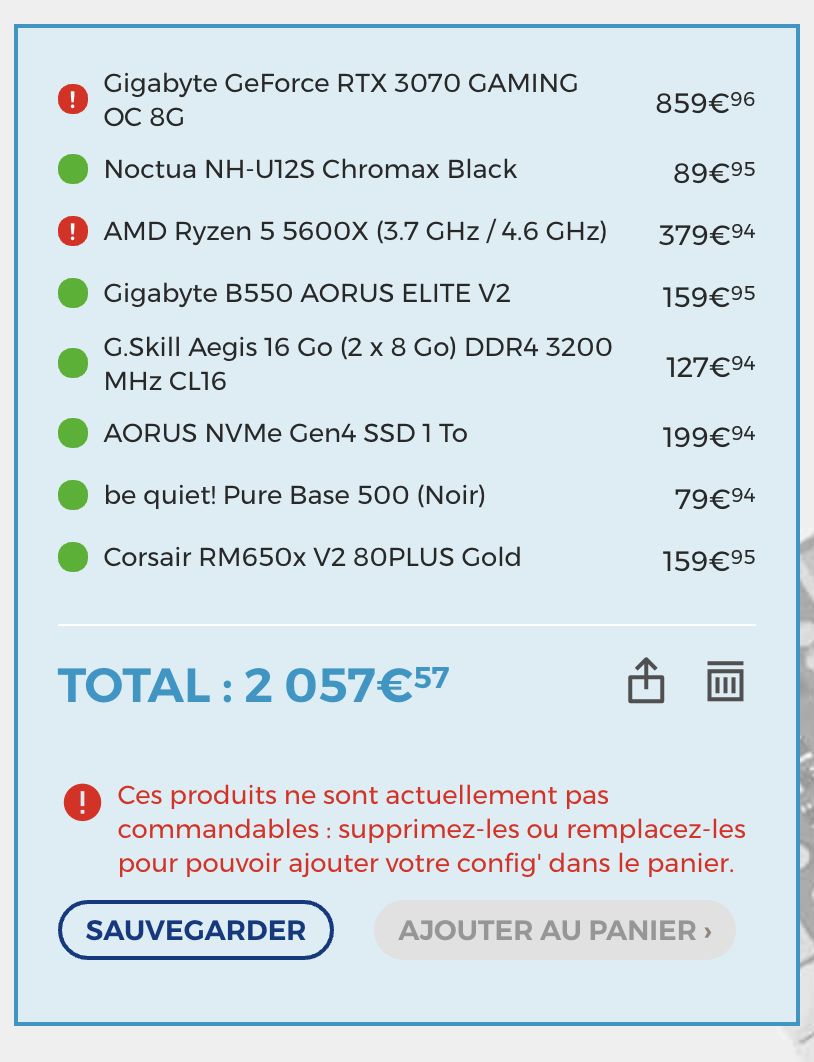Viewport: 814px width, 1062px height.
Task: Open the AORUS NVMe Gen4 SSD item
Action: point(285,434)
